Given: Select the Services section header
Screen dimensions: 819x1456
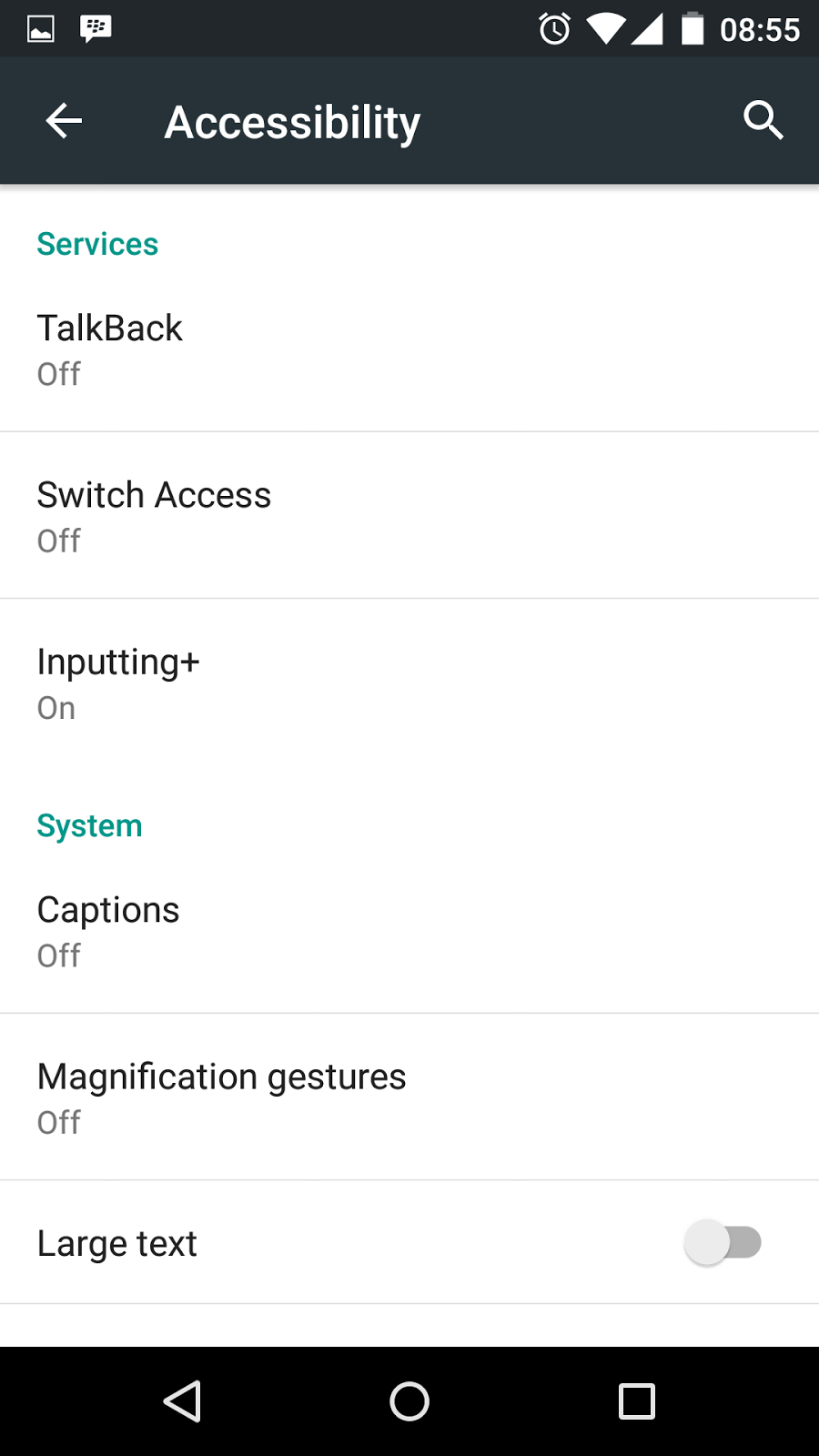Looking at the screenshot, I should (x=96, y=243).
